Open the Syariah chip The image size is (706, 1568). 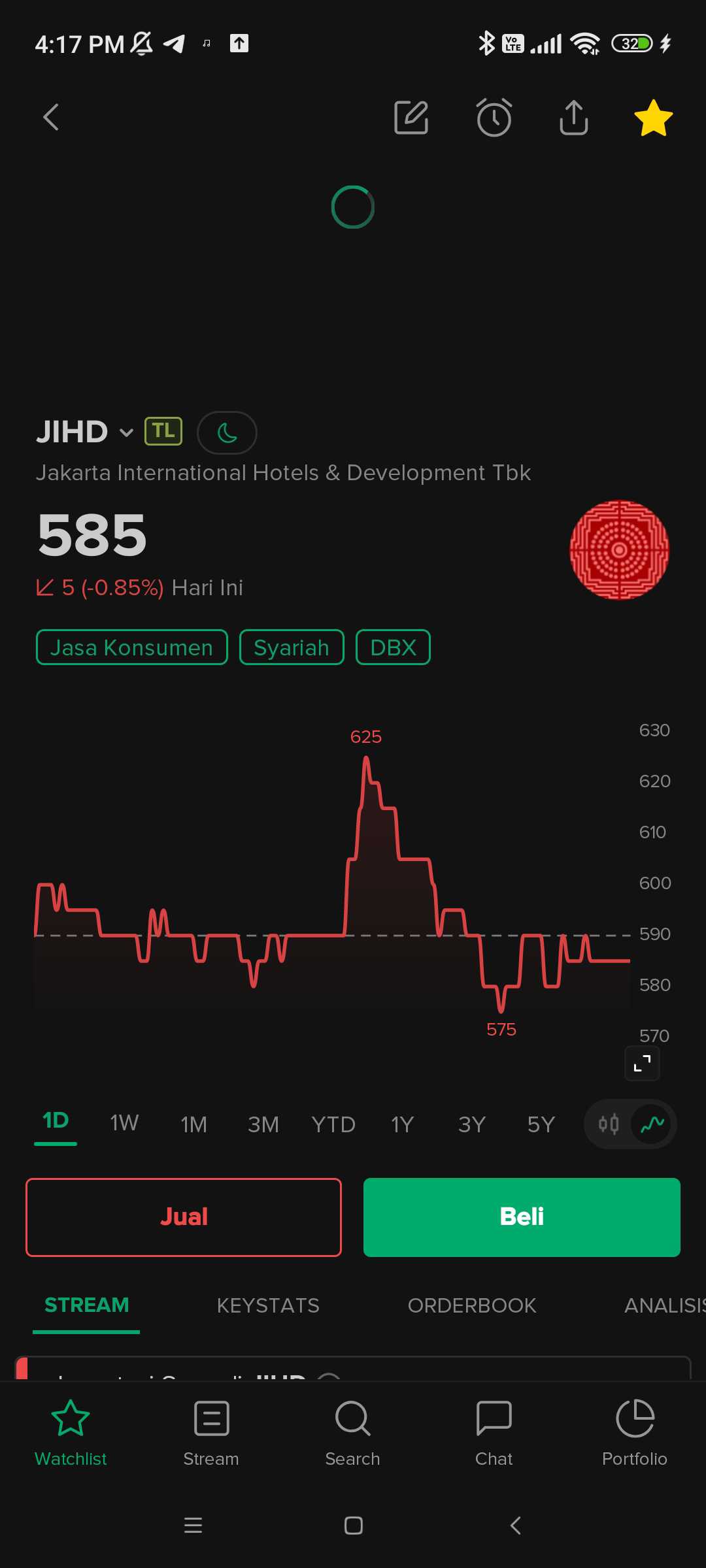[x=292, y=647]
